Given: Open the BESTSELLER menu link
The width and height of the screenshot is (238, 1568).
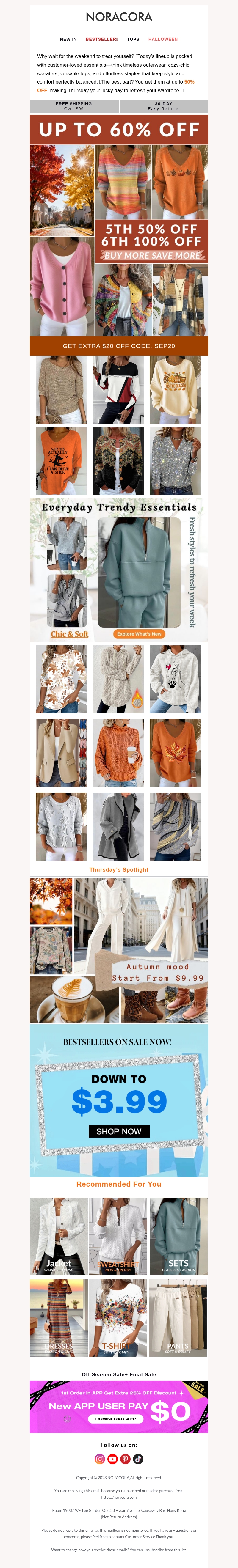Looking at the screenshot, I should 101,39.
